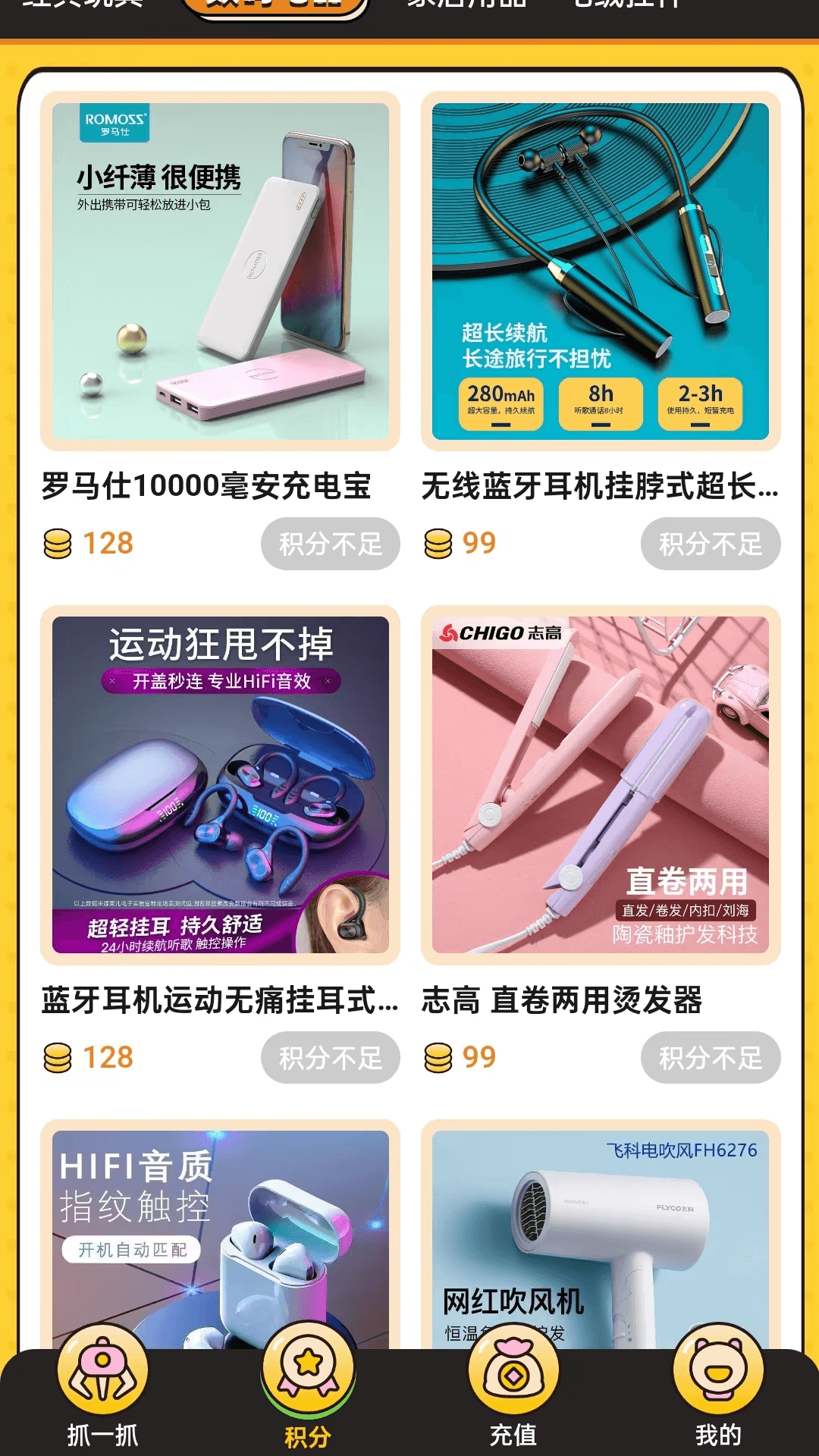Click the coin icon beside the neckband headset's 99
Screen dimensions: 819x1456
(x=438, y=543)
